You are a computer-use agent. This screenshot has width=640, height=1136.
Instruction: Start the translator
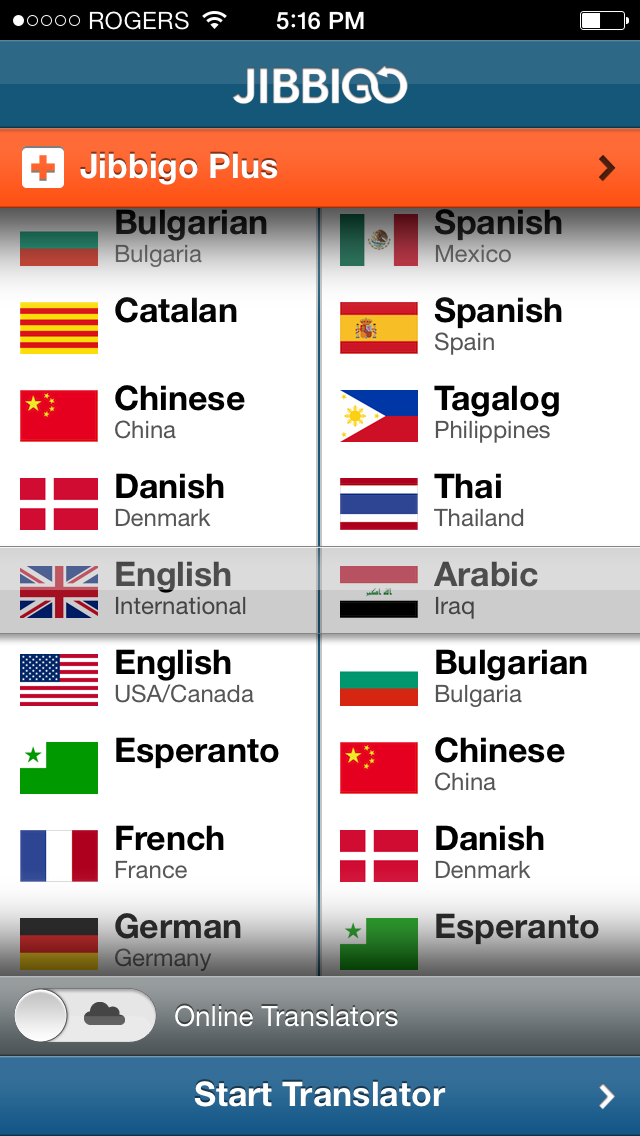coord(320,1095)
